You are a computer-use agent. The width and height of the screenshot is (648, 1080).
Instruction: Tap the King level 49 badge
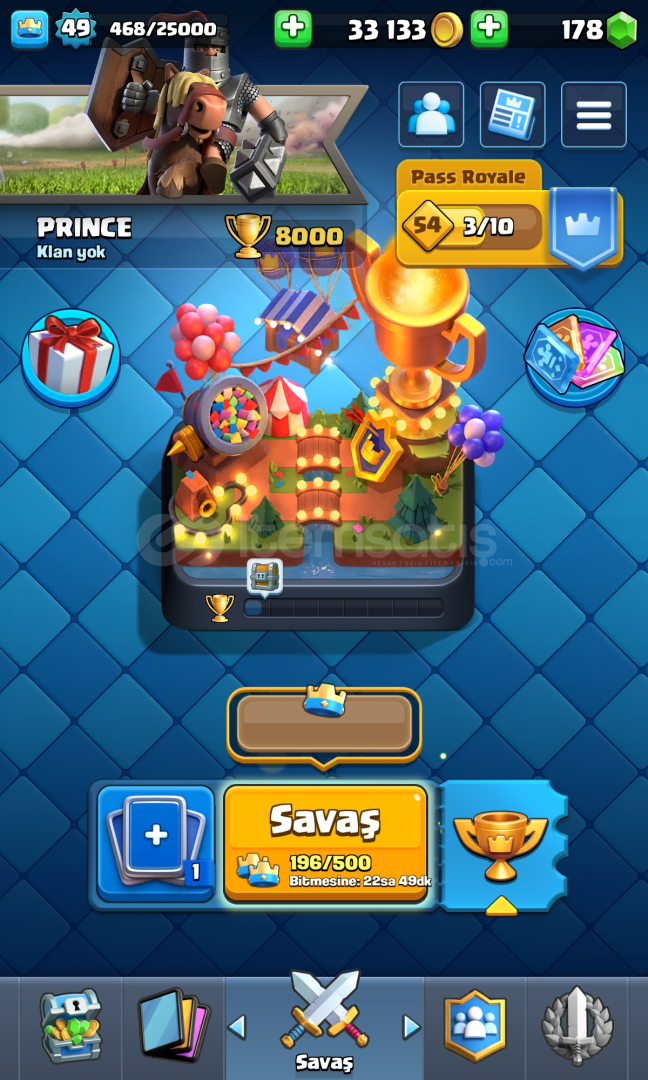click(x=76, y=29)
